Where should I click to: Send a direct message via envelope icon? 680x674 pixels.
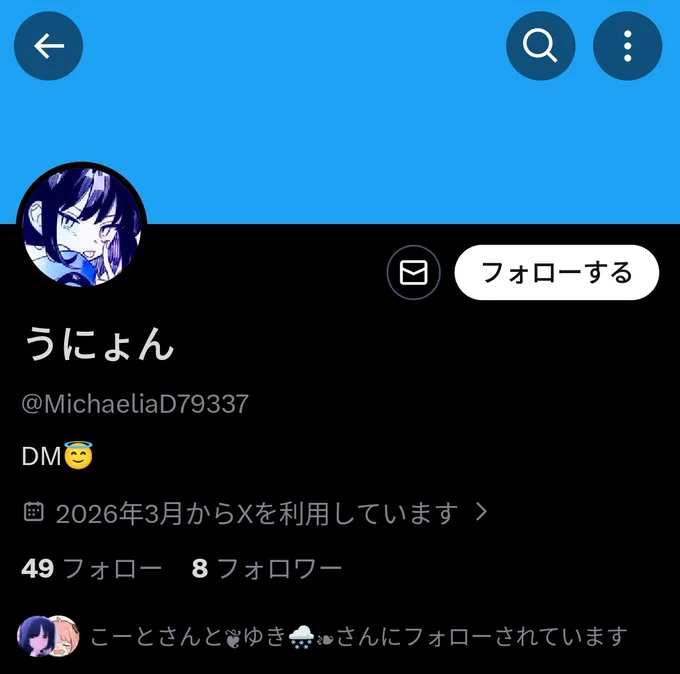(413, 272)
